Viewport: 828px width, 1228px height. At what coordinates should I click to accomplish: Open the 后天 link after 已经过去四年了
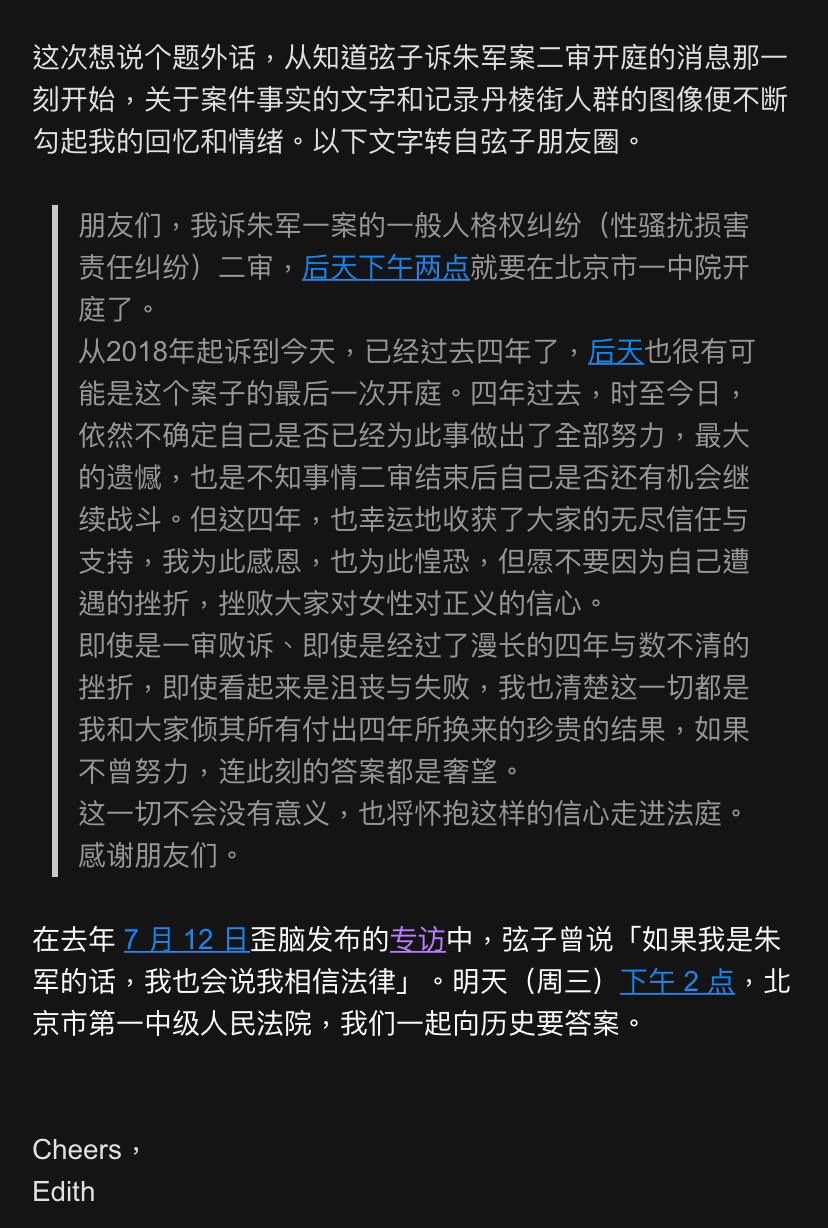pos(615,351)
